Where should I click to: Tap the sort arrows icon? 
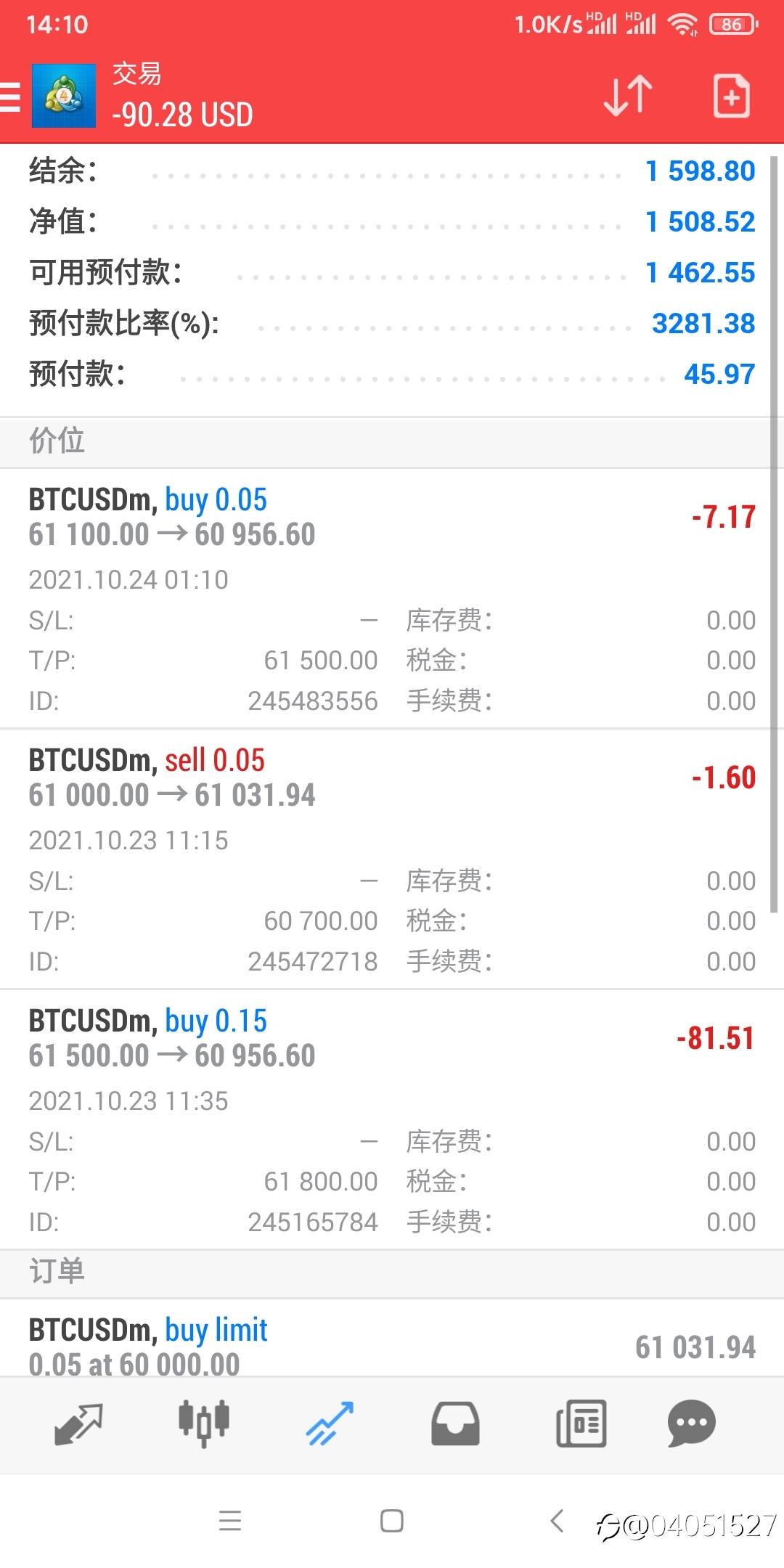pyautogui.click(x=628, y=95)
